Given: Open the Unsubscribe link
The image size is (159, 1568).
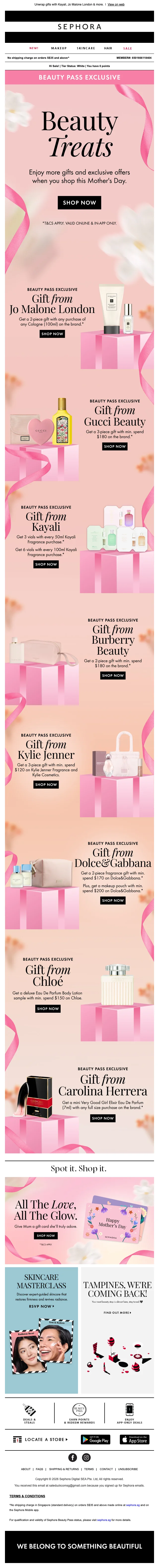Looking at the screenshot, I should [128, 1469].
